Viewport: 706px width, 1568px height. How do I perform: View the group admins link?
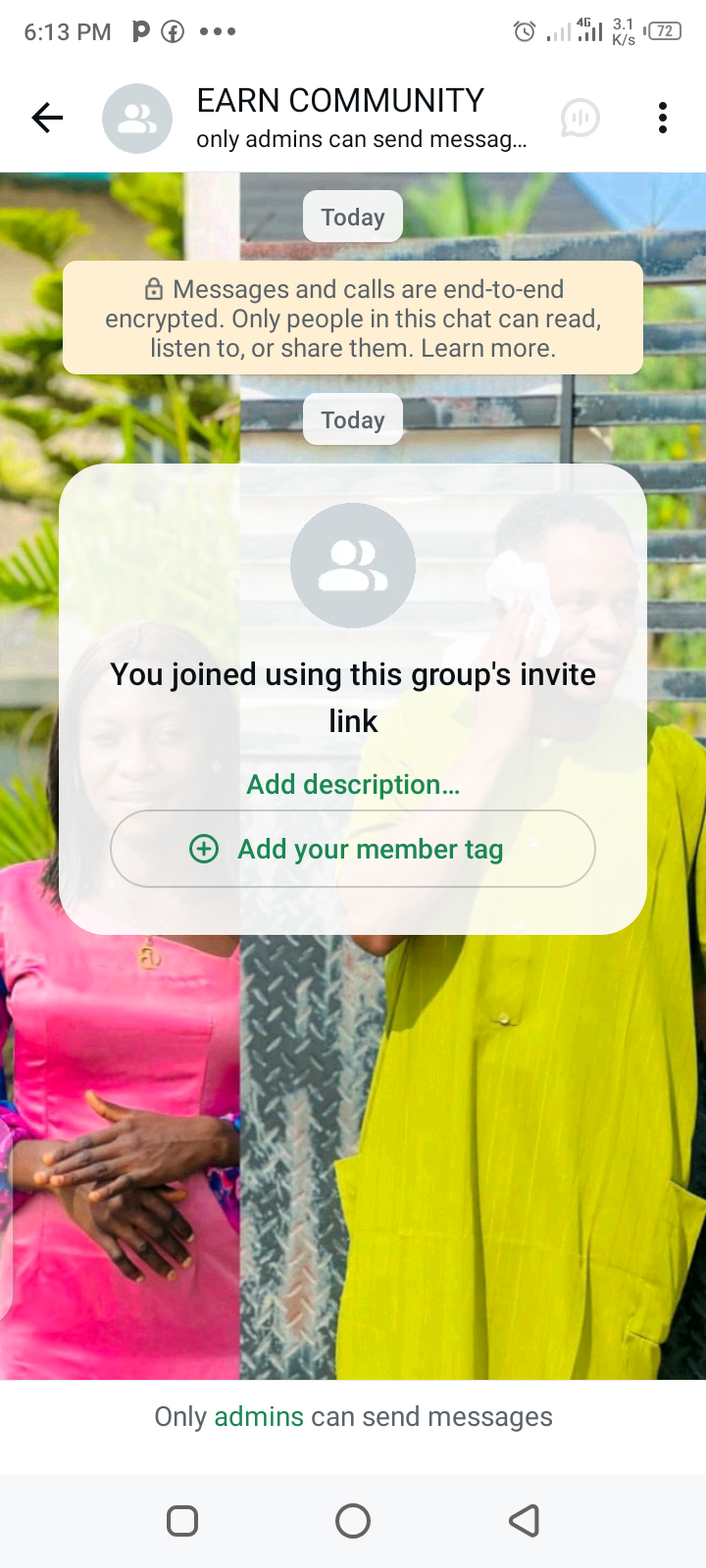pos(259,1417)
